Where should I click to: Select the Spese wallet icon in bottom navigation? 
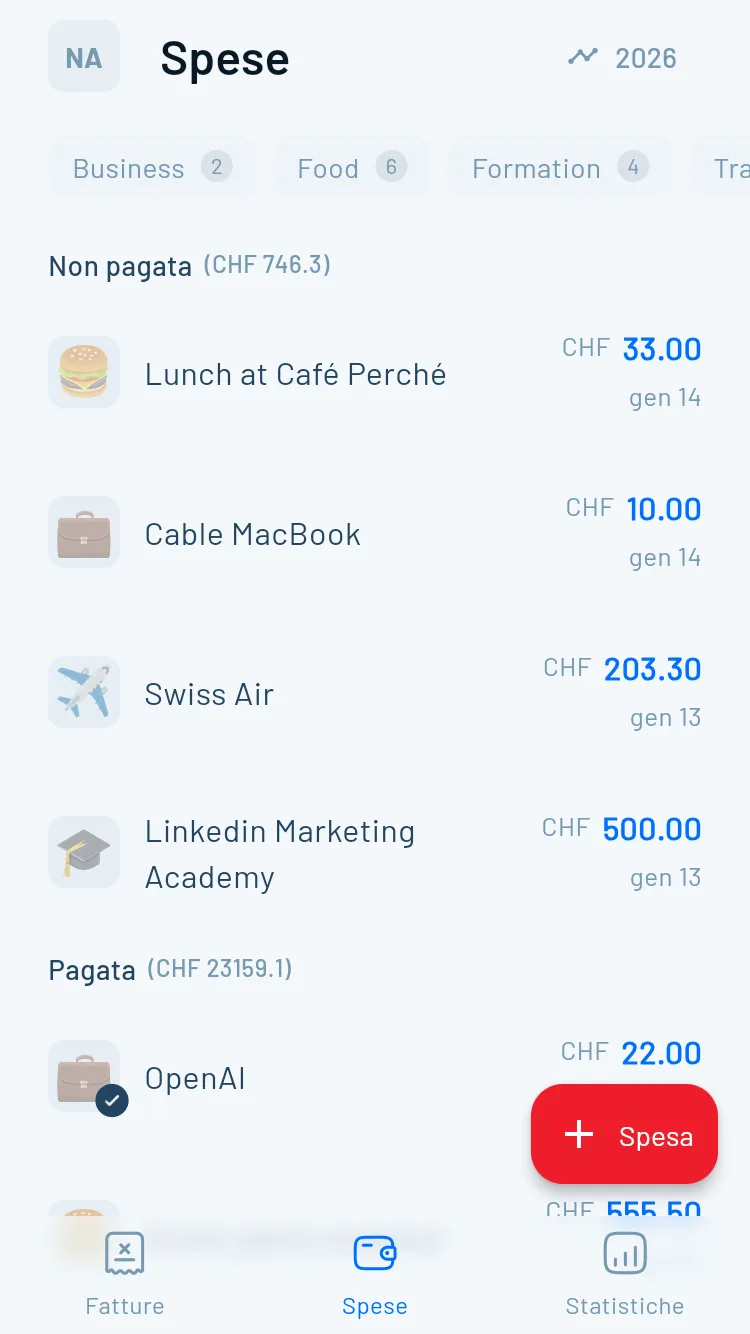click(374, 1252)
